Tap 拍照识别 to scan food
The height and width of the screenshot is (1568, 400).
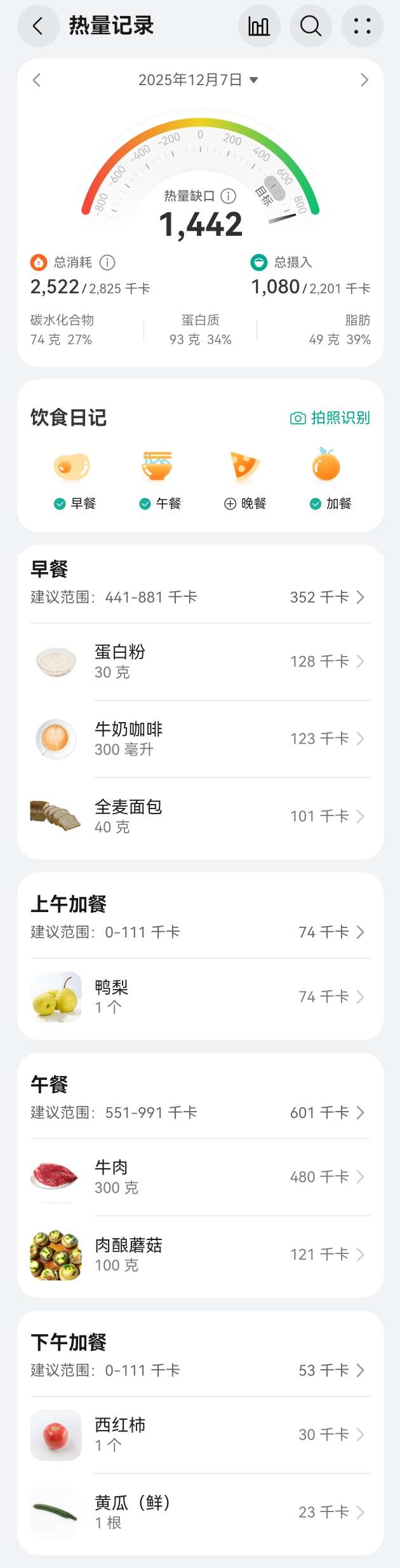point(330,418)
